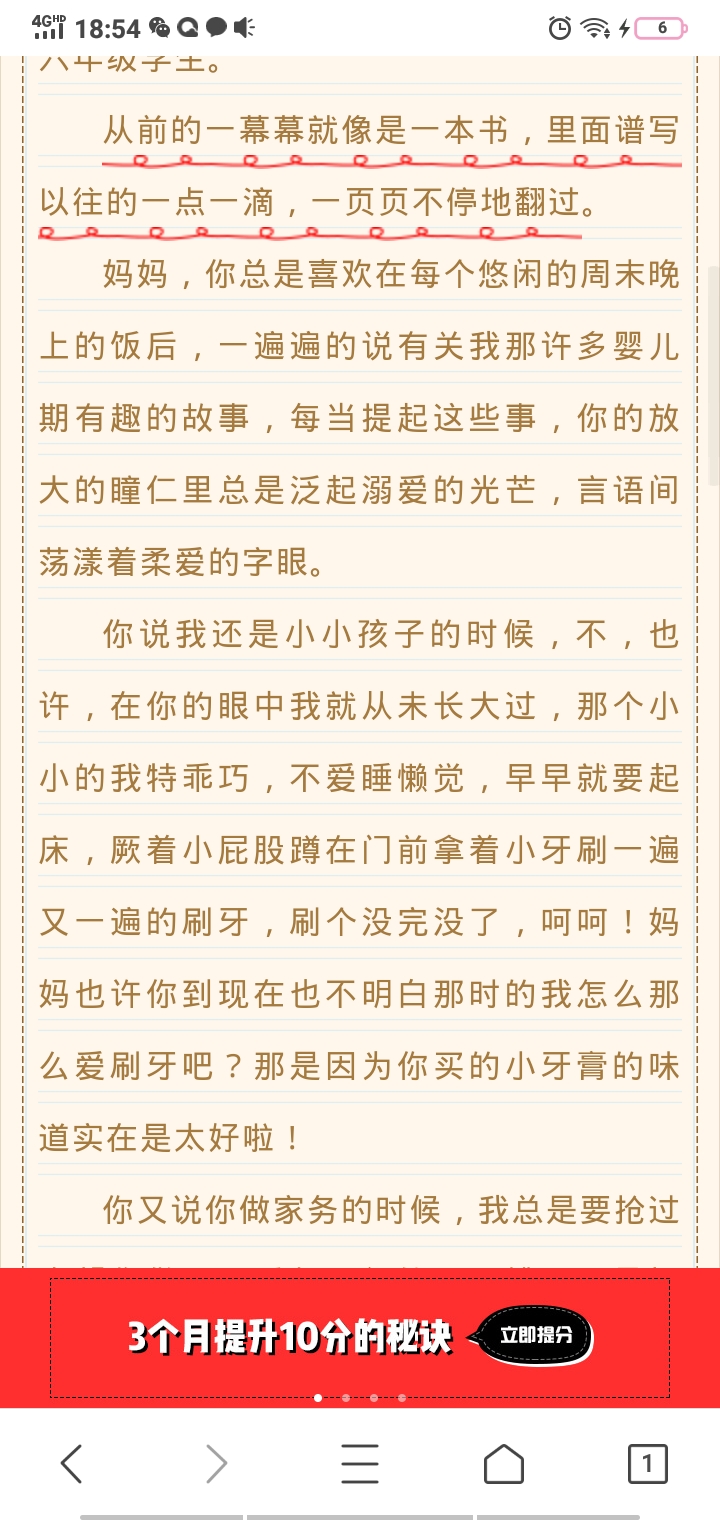Go forward to the next page
This screenshot has height=1520, width=720.
pyautogui.click(x=216, y=1465)
